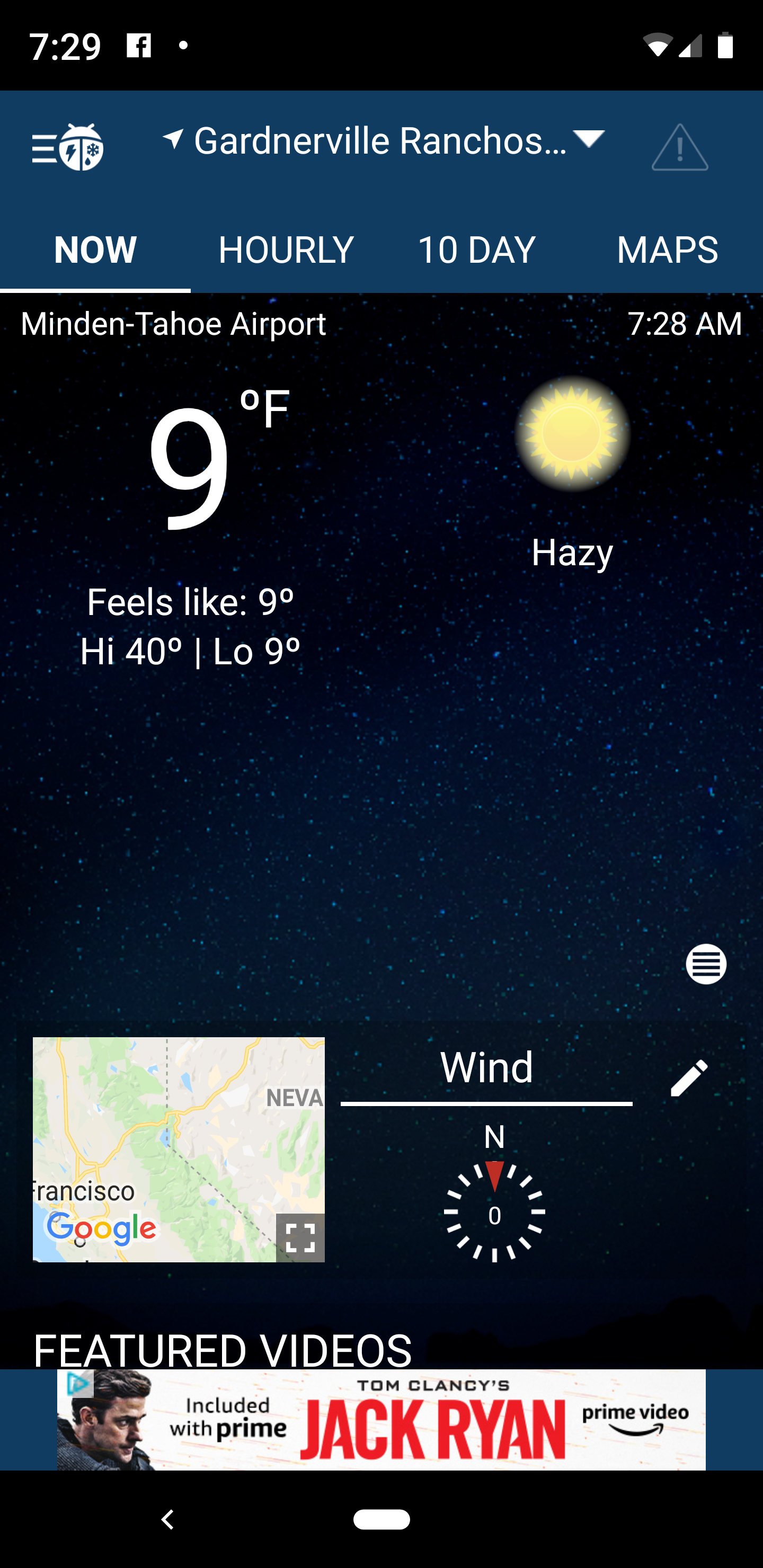Go to the home screen via home pill

pyautogui.click(x=381, y=1519)
